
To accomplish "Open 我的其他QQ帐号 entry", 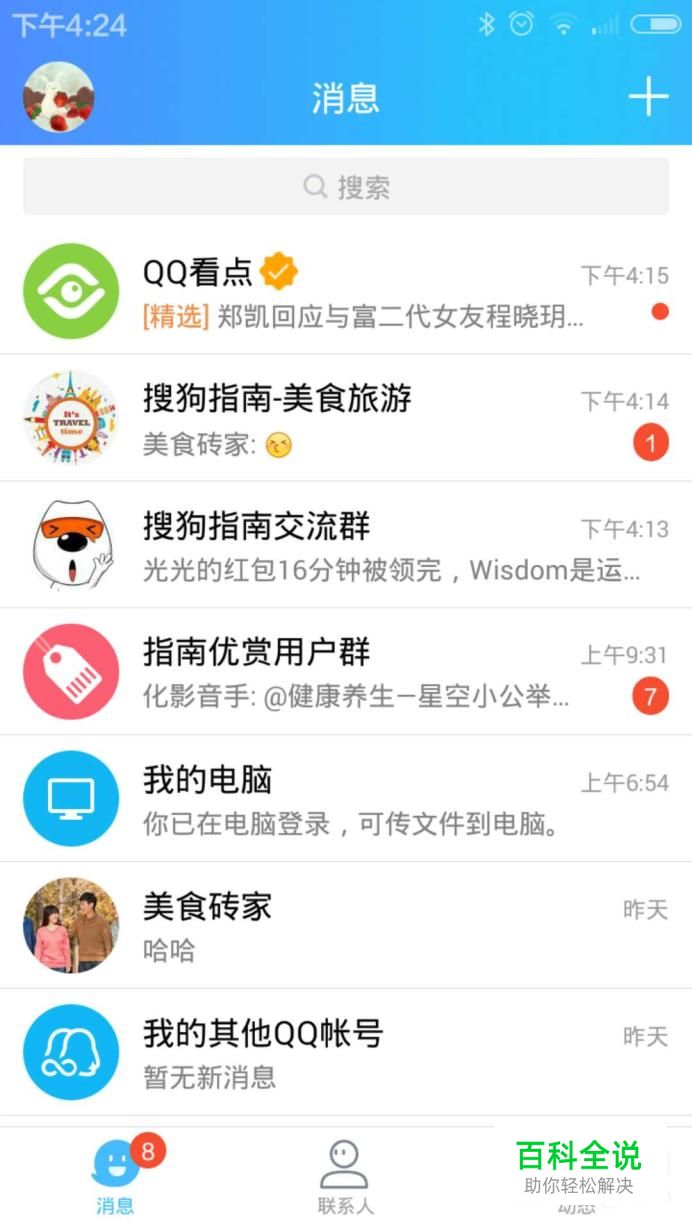I will point(346,1052).
